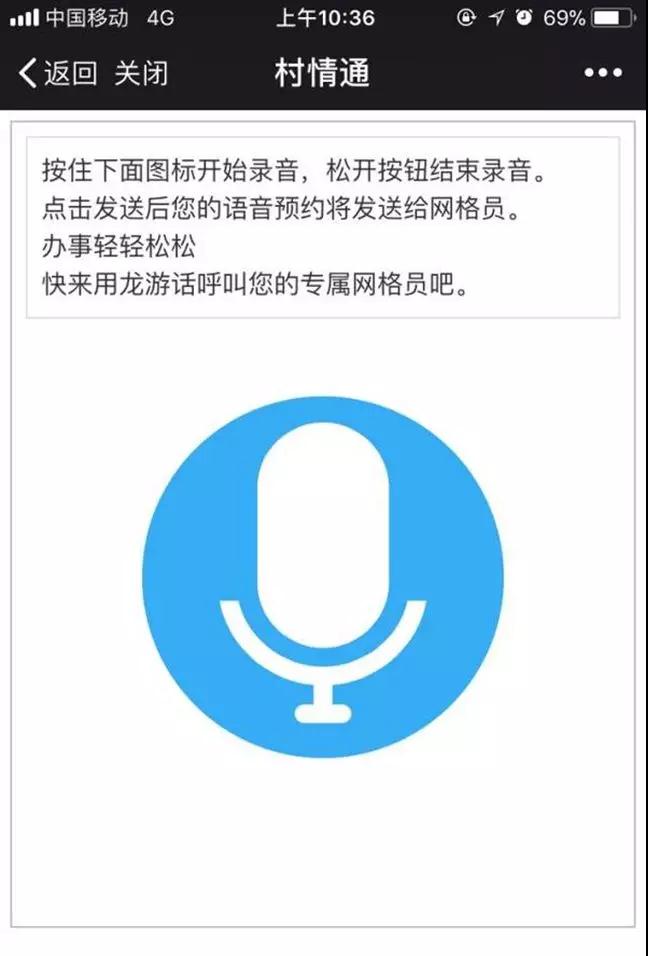
Task: Open the three-dot more options menu
Action: pyautogui.click(x=603, y=73)
